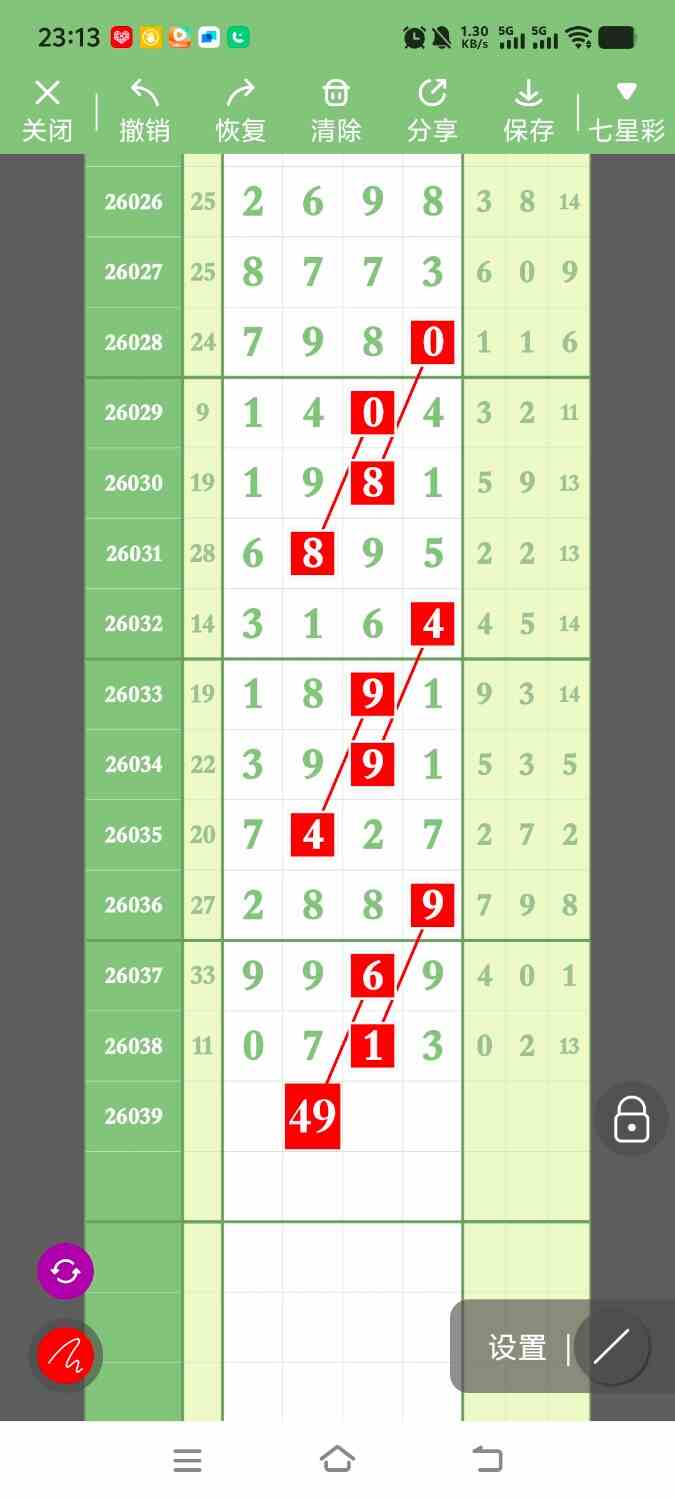The width and height of the screenshot is (675, 1500).
Task: Clear all markings with 清除
Action: [335, 111]
